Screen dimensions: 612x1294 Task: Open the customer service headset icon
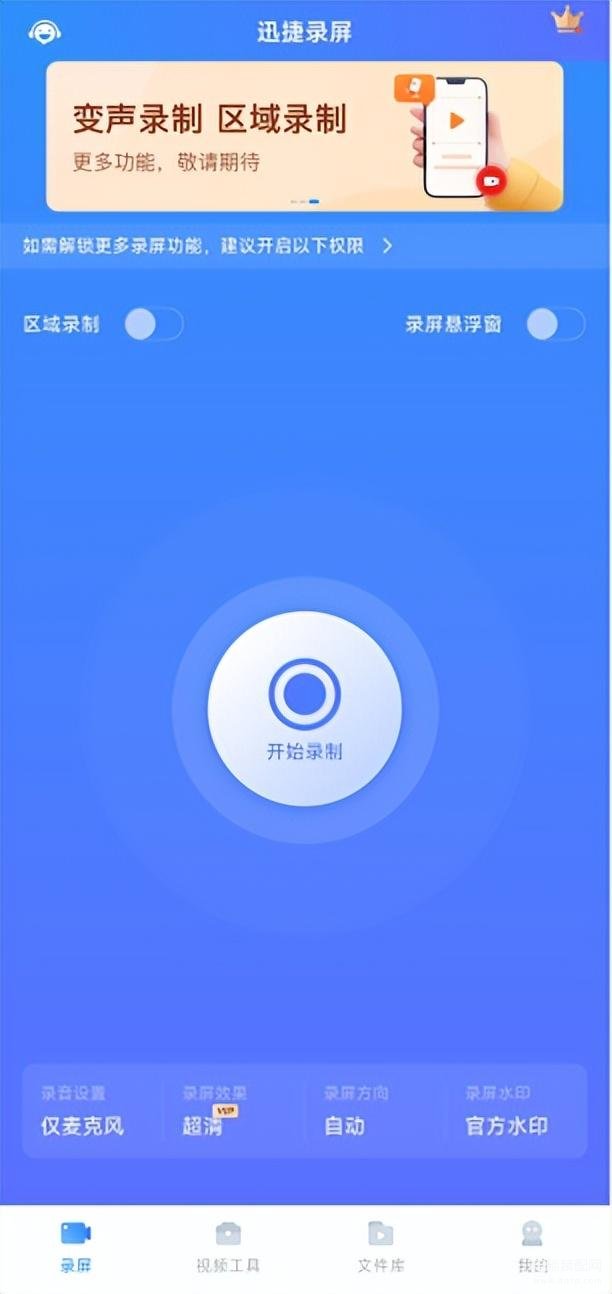45,31
